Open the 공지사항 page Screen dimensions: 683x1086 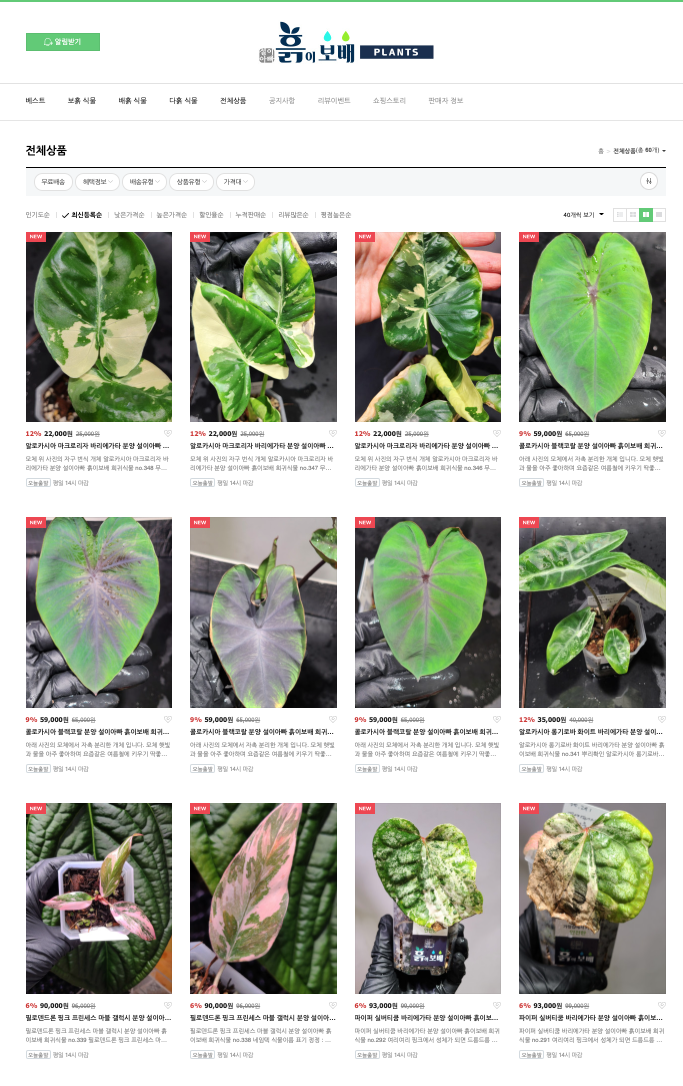pyautogui.click(x=282, y=101)
